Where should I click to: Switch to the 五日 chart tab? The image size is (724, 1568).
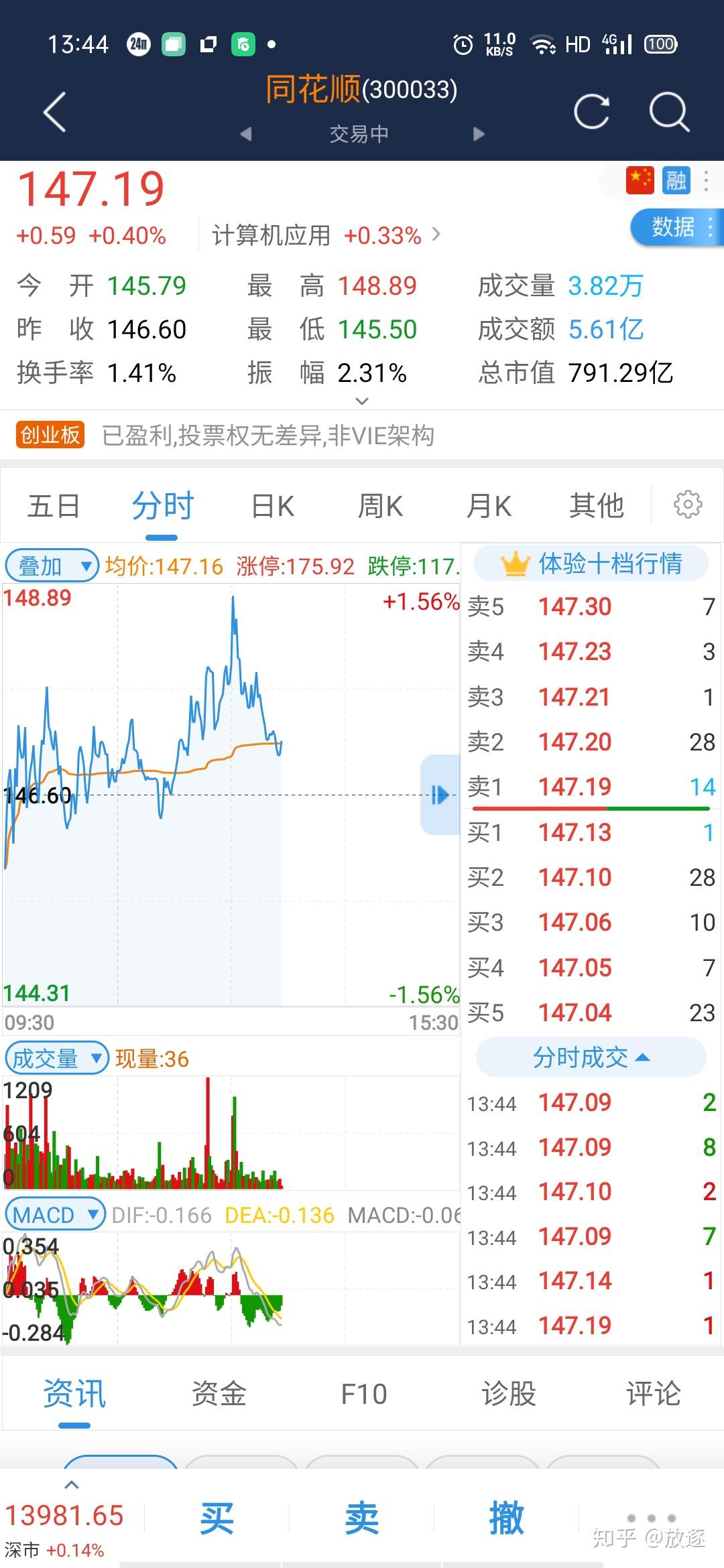[x=54, y=506]
